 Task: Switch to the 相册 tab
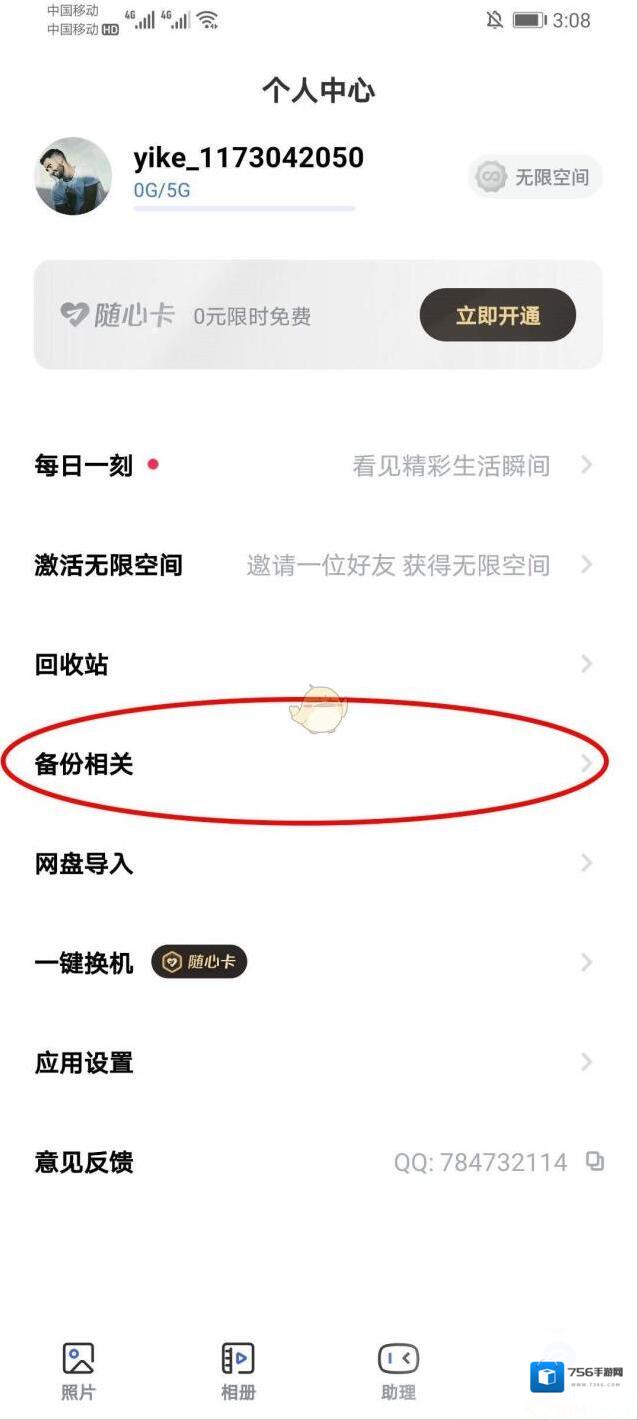click(238, 1371)
